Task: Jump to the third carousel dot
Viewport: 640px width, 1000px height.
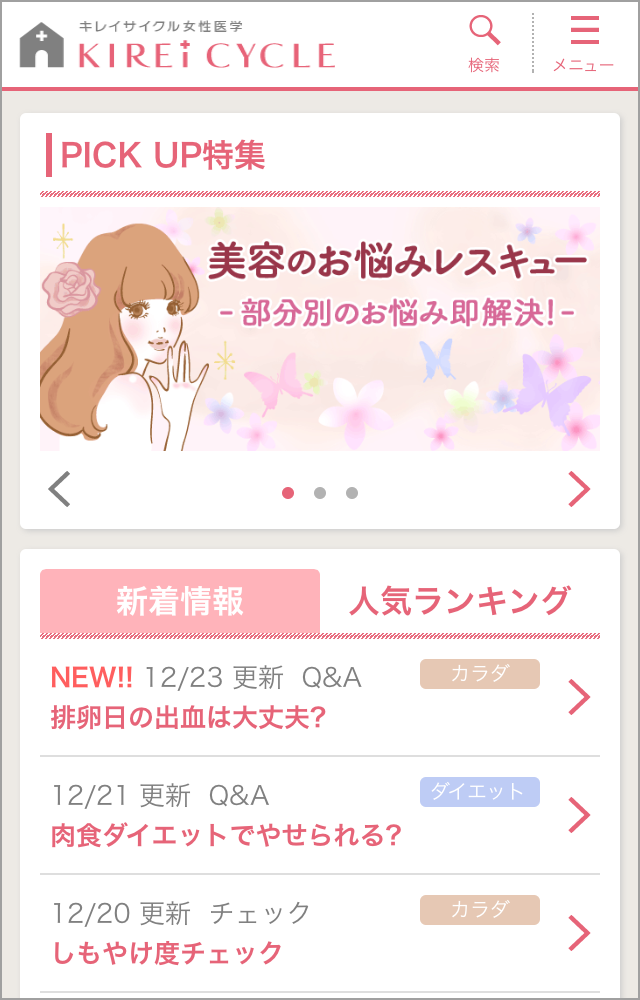Action: click(x=352, y=493)
